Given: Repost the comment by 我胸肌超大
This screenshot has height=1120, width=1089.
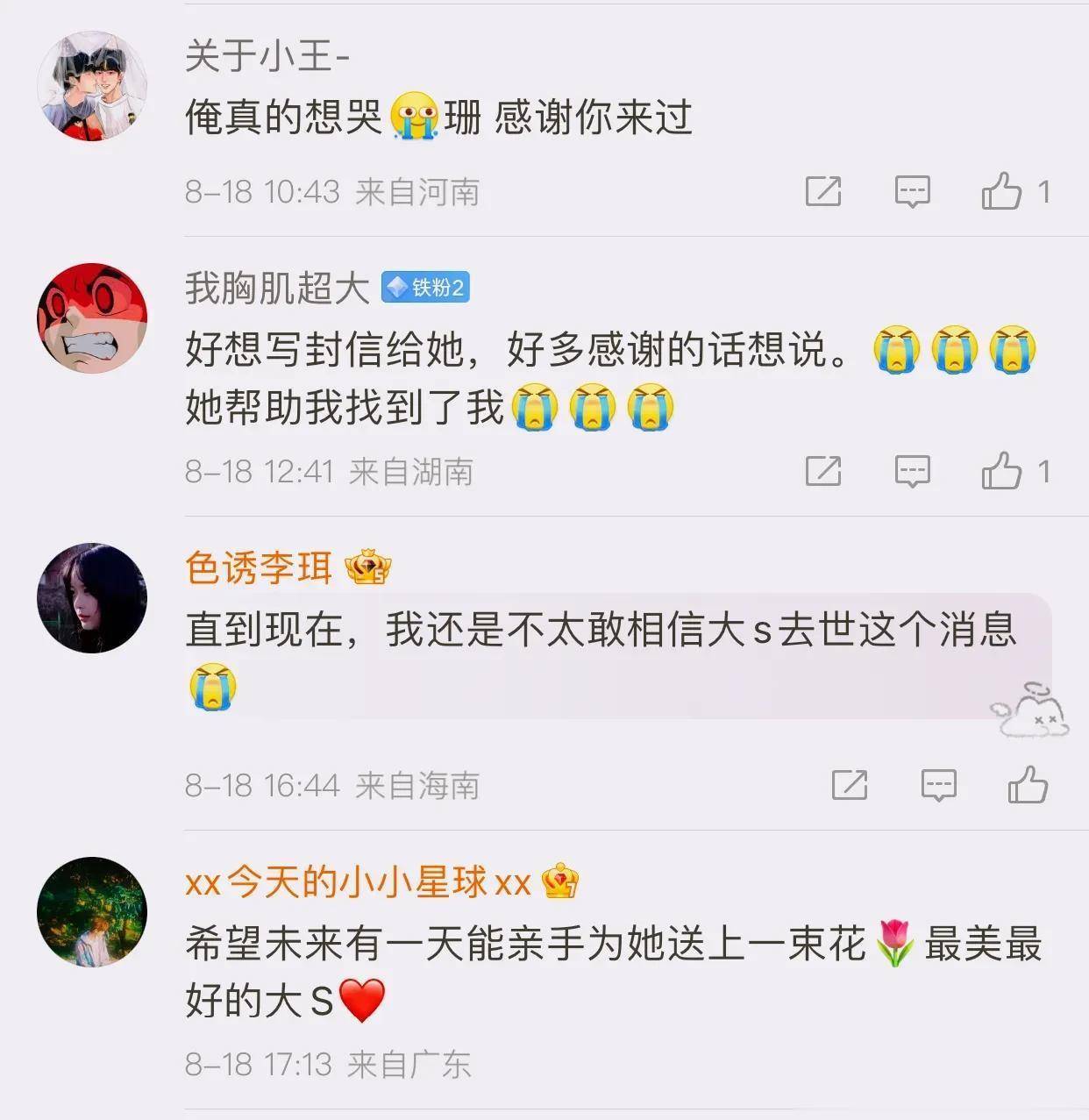Looking at the screenshot, I should click(x=822, y=471).
